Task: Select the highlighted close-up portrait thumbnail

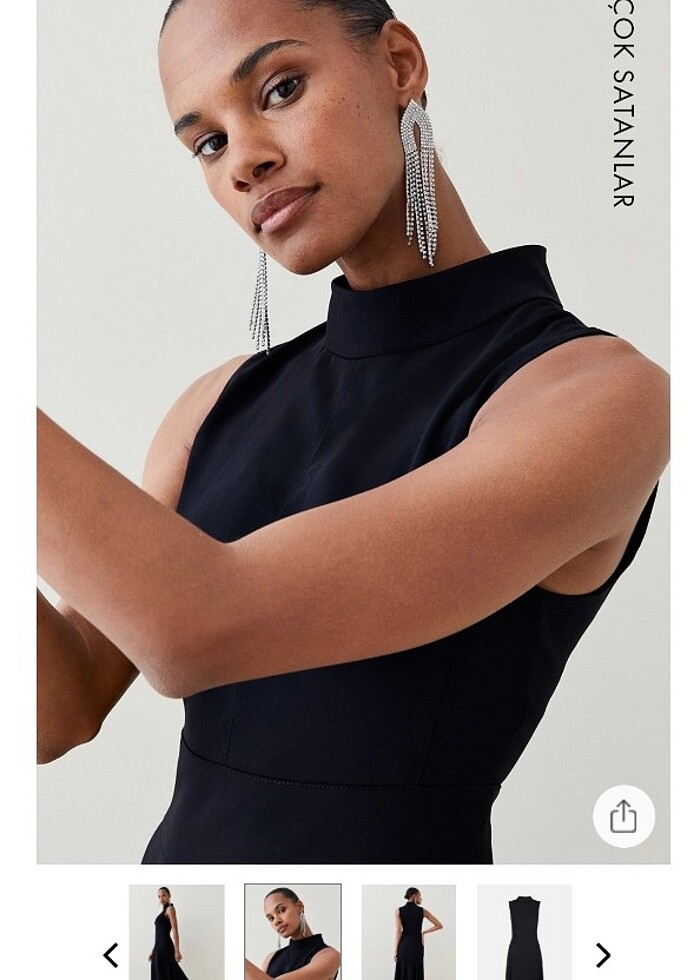Action: [x=292, y=932]
